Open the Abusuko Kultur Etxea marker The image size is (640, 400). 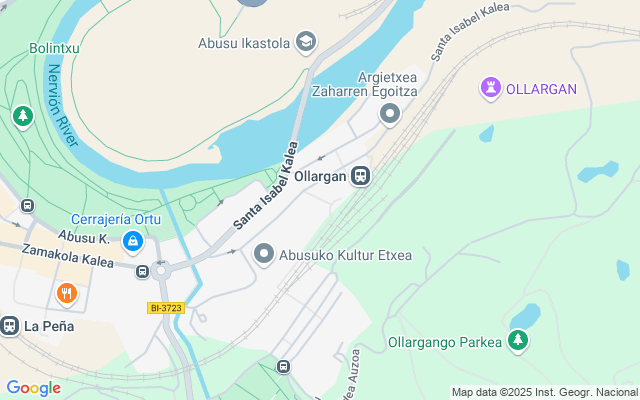click(264, 255)
